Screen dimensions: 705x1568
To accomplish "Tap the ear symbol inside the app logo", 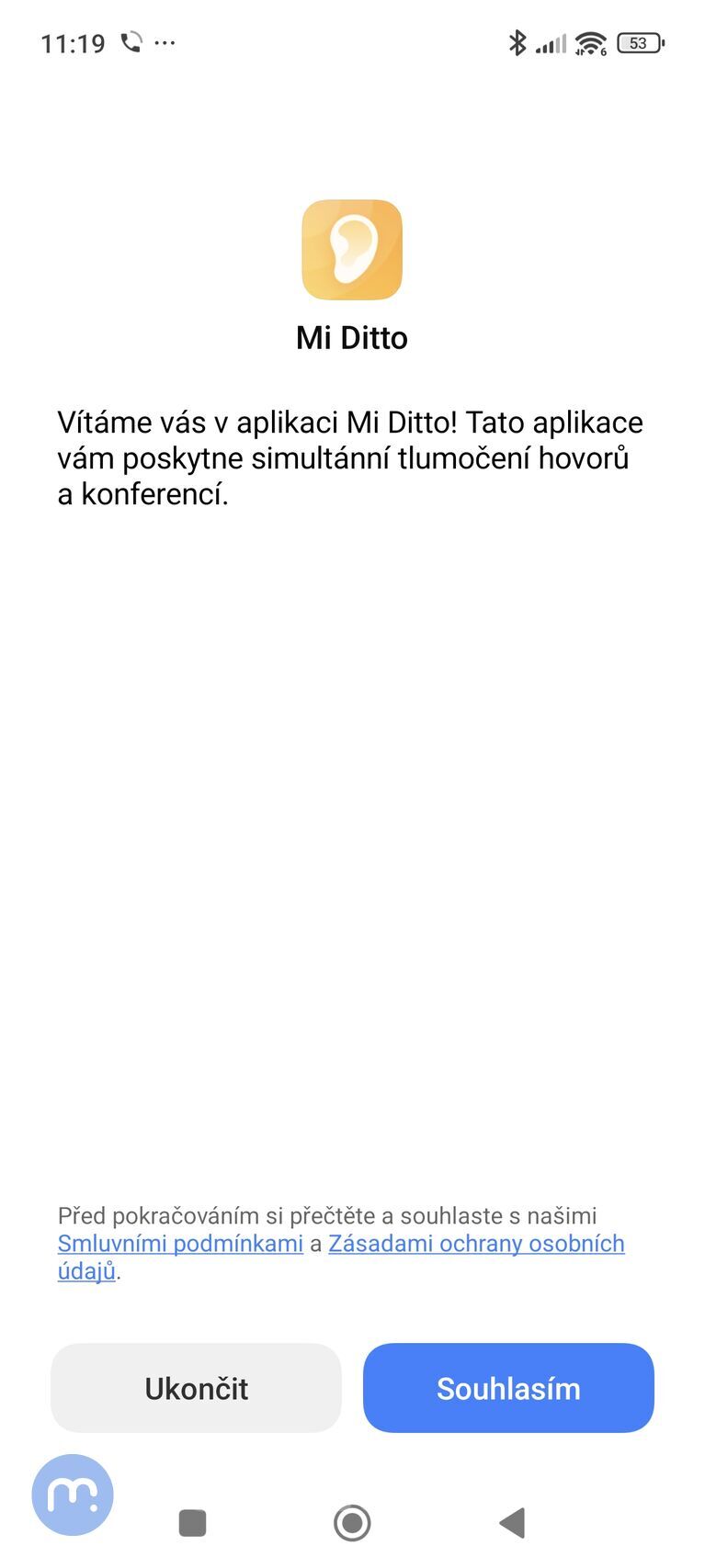I will tap(352, 250).
